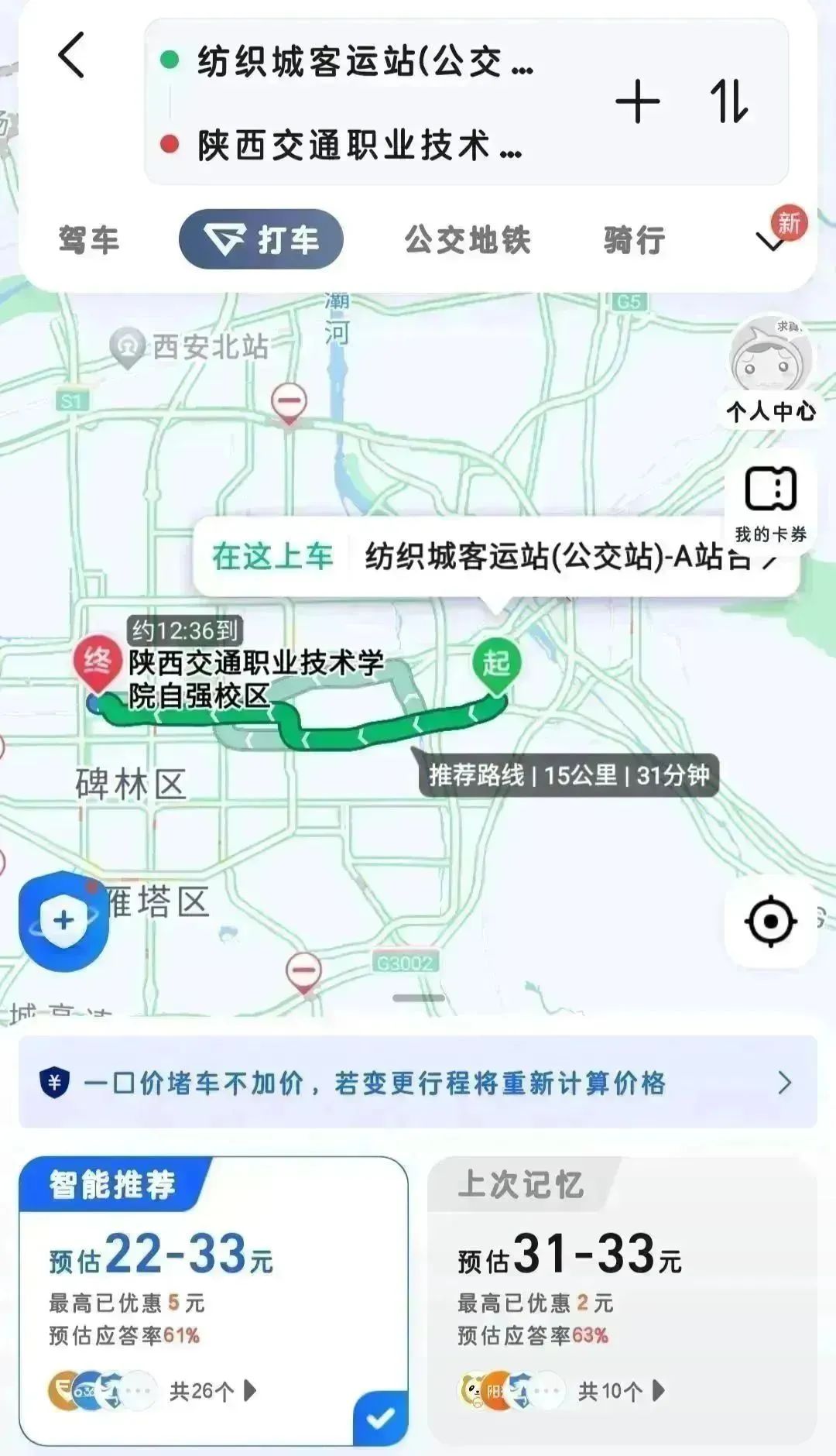
Task: Swap start and destination
Action: click(728, 101)
